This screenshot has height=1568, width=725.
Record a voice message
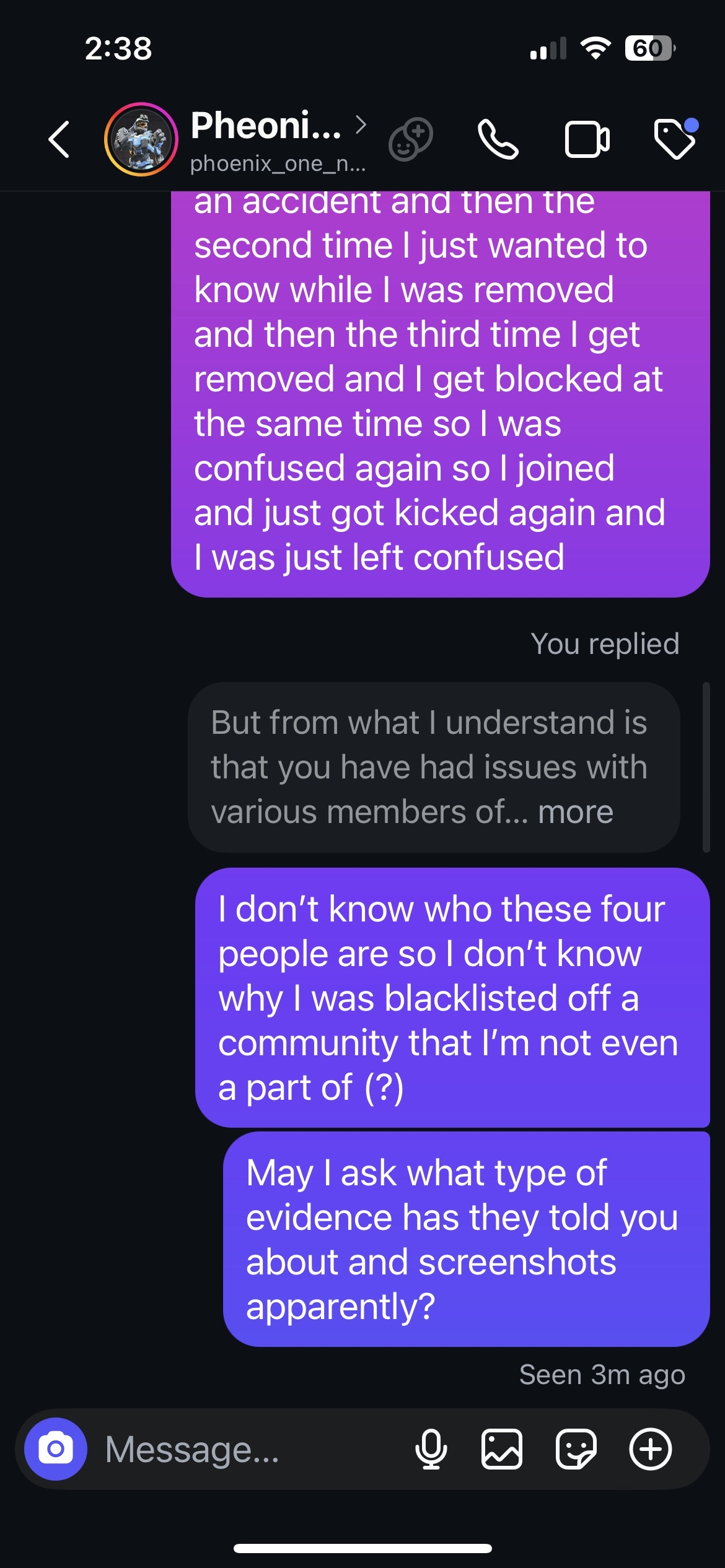click(431, 1449)
